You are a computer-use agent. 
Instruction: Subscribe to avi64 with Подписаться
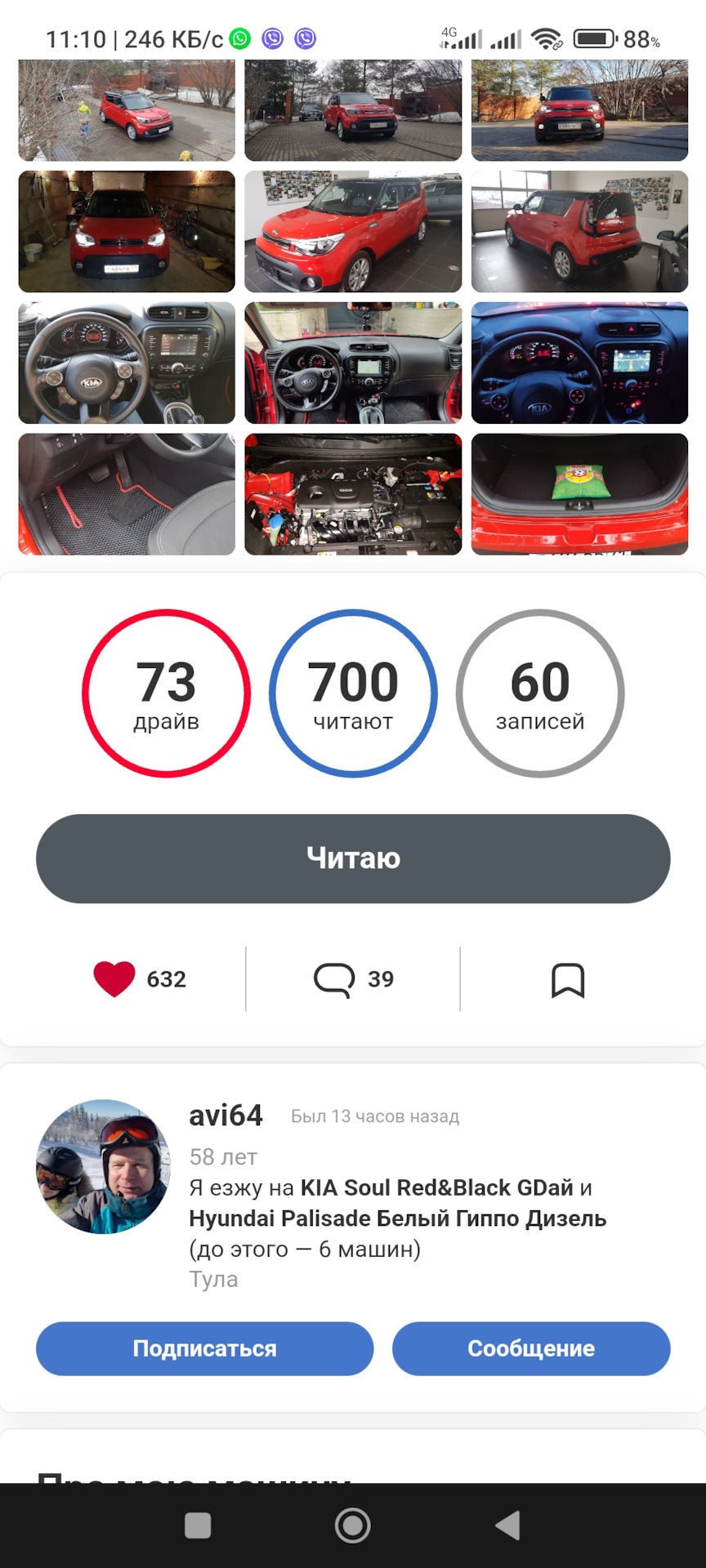coord(204,1348)
